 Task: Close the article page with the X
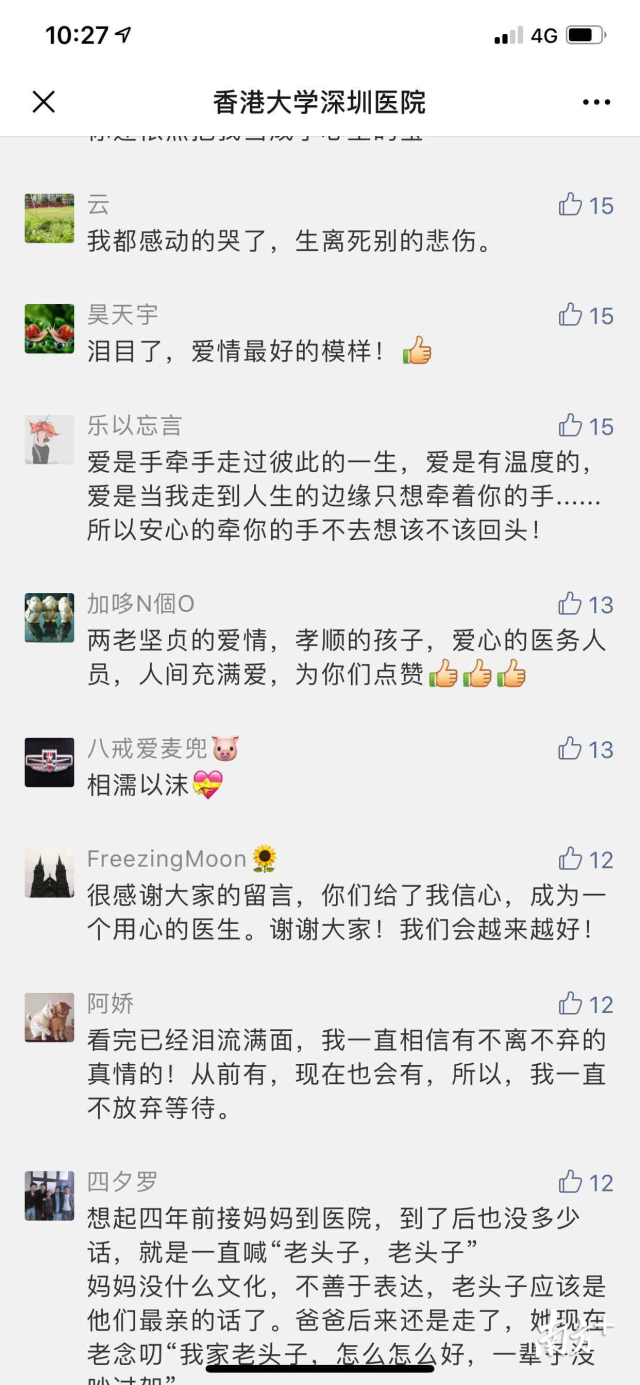point(44,102)
